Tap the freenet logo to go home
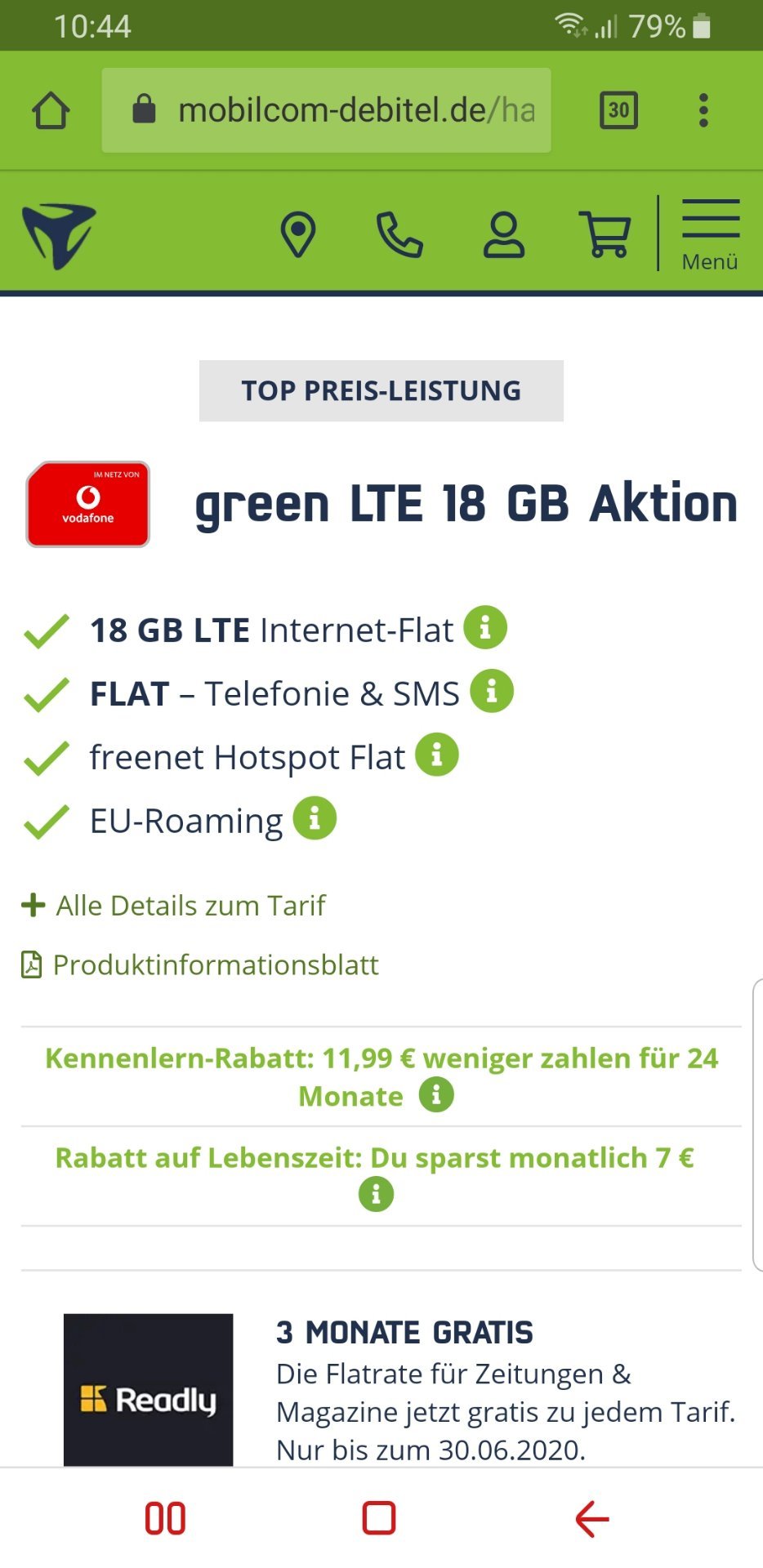Viewport: 763px width, 1568px height. [59, 236]
